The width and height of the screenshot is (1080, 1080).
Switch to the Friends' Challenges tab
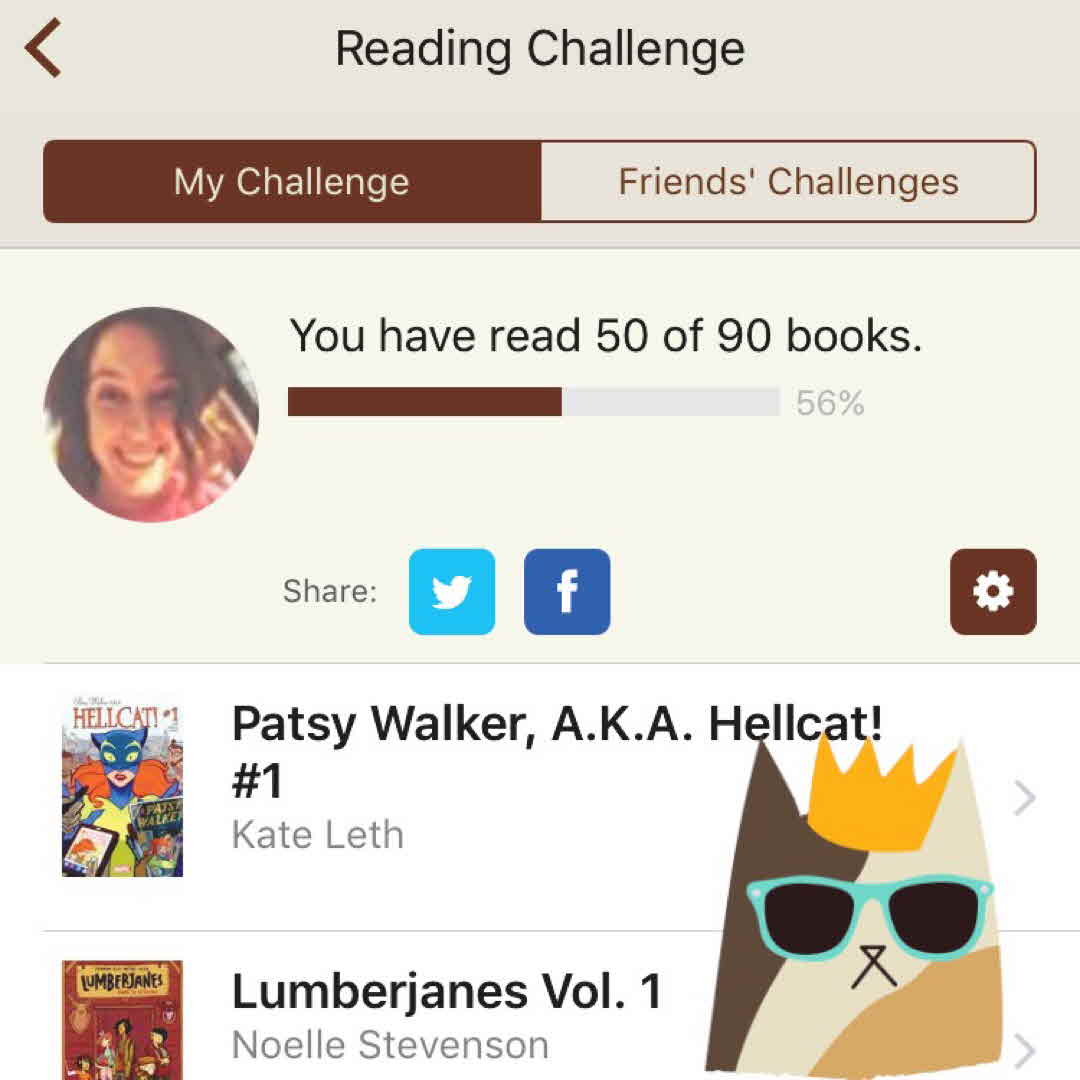coord(788,182)
